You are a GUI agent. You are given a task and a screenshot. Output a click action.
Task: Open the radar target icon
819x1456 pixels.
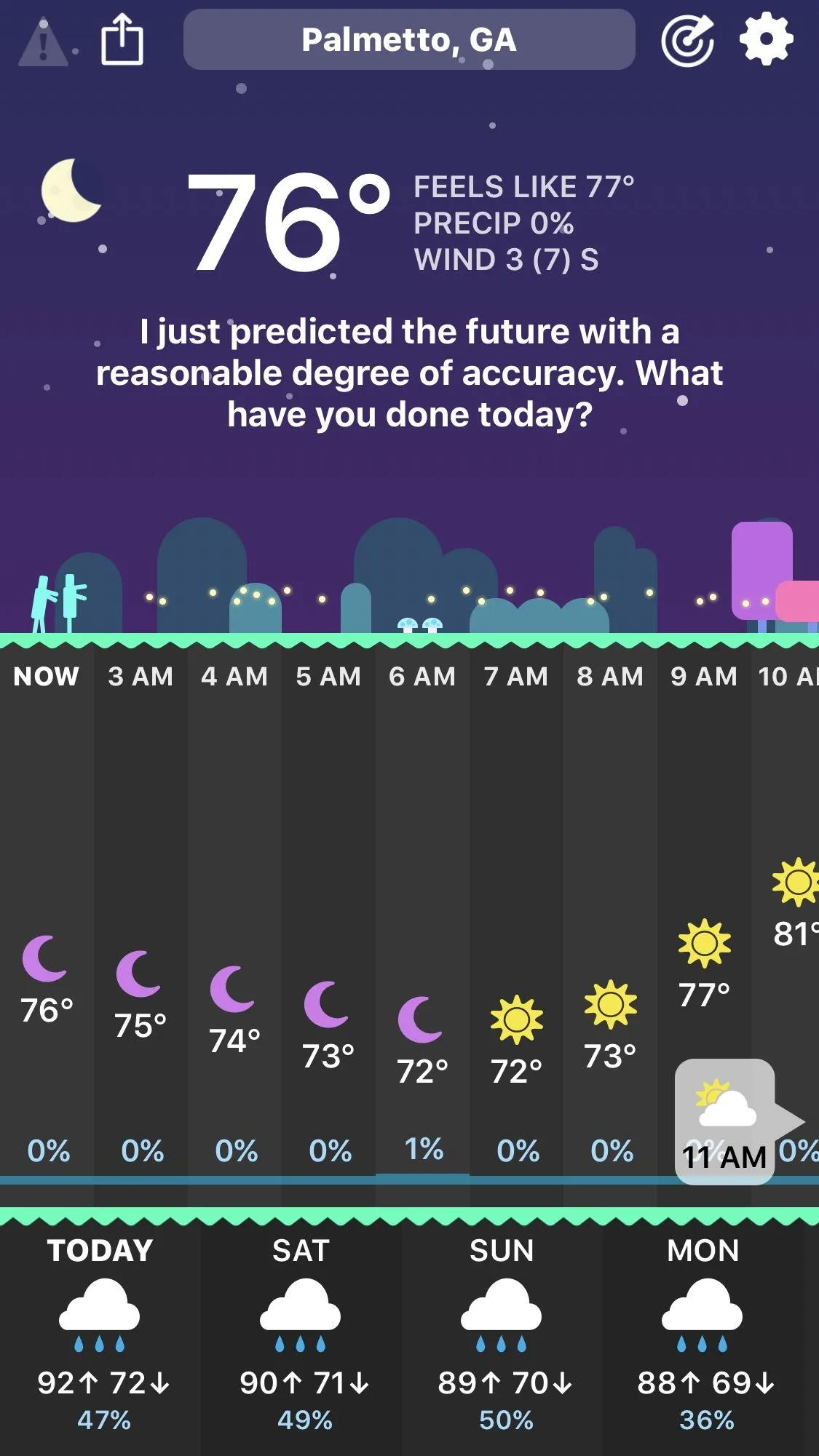[687, 40]
